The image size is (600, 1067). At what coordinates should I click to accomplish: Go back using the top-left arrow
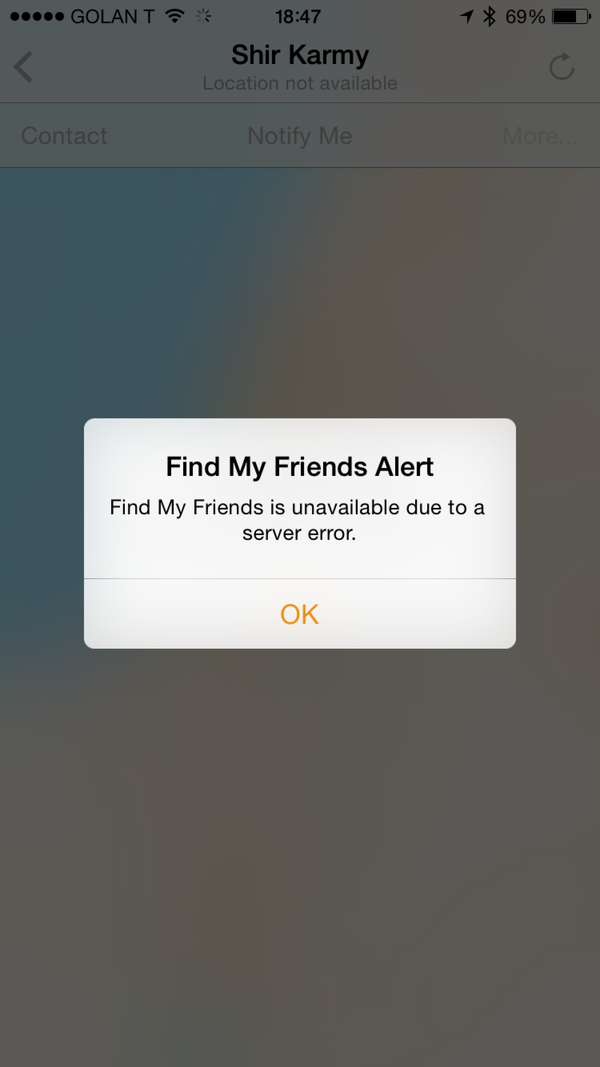(24, 67)
